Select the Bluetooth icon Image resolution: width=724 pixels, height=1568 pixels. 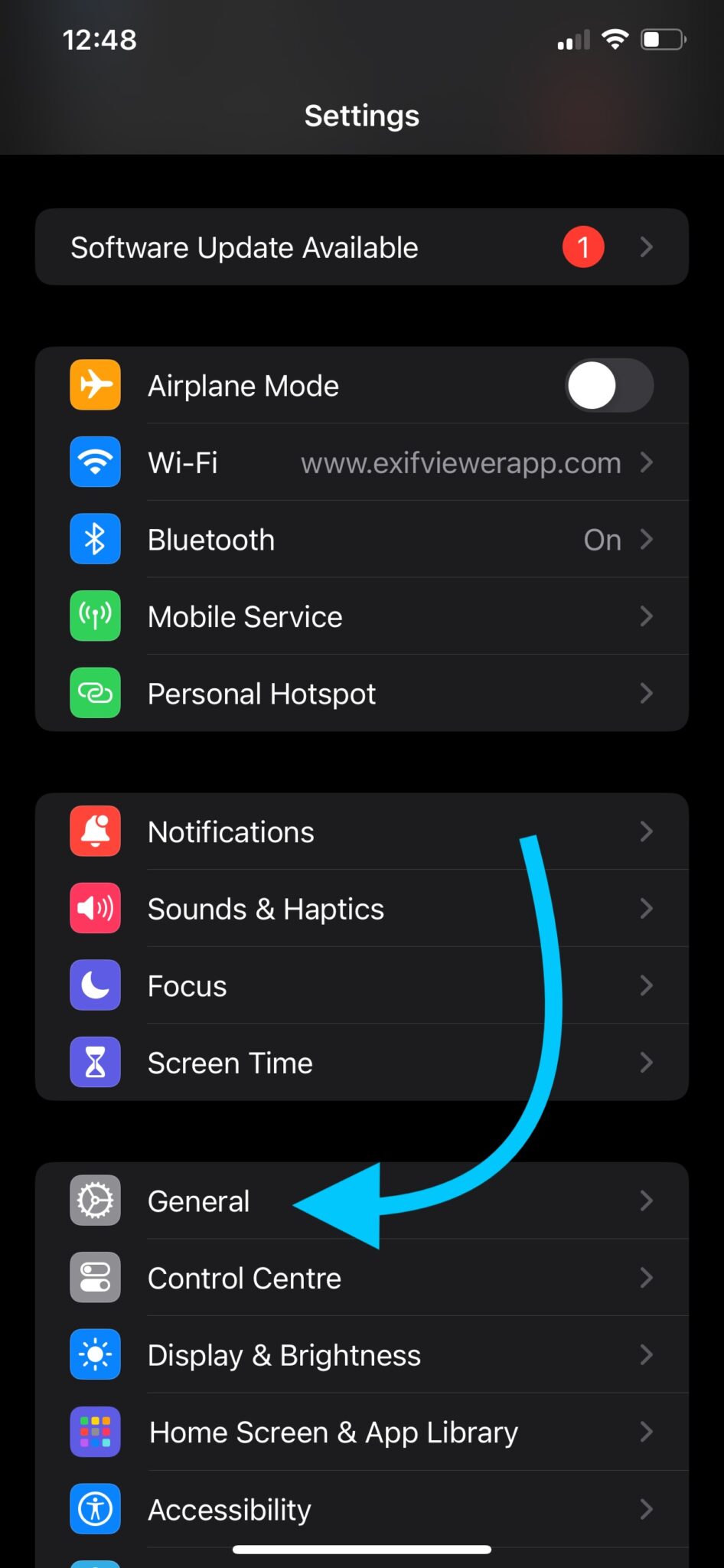95,539
